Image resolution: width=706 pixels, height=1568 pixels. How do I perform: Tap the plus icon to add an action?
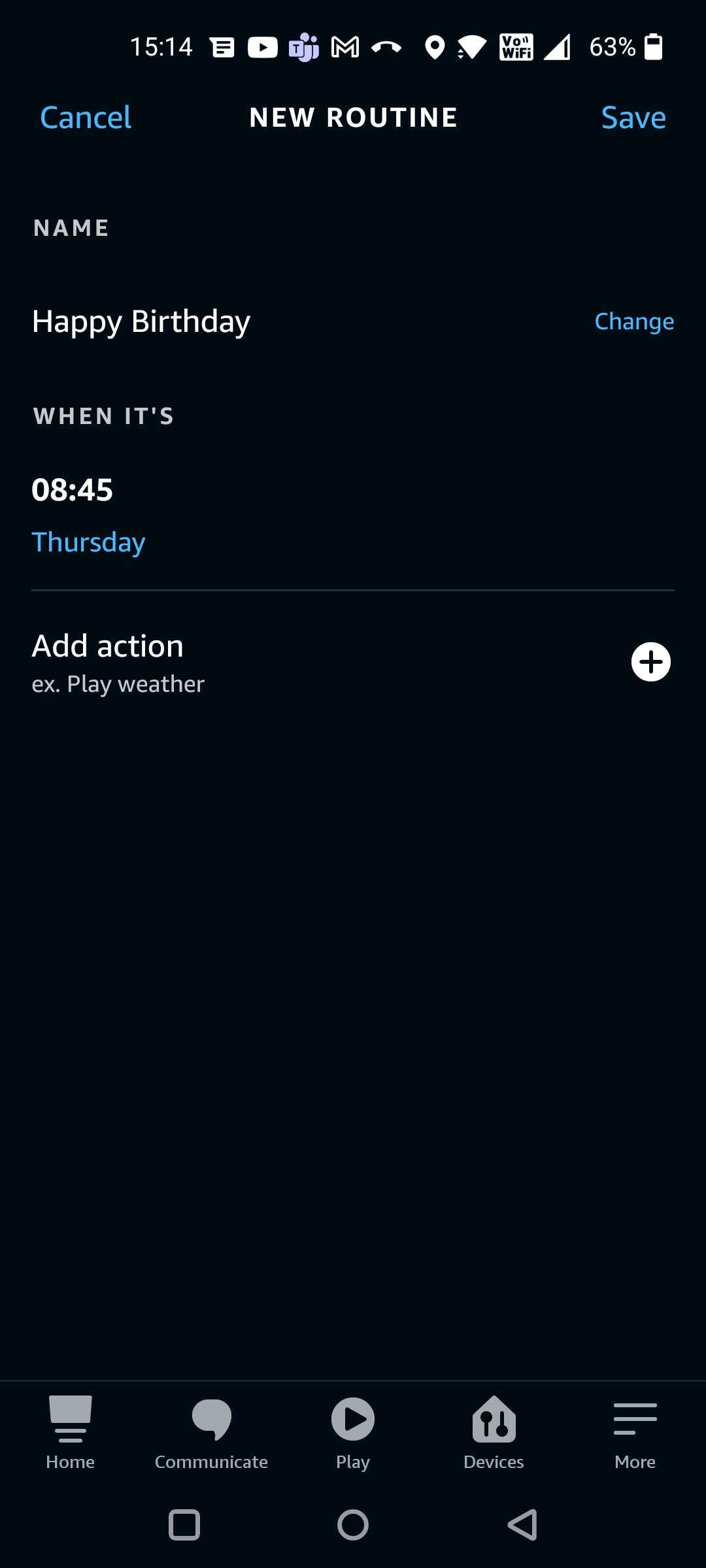click(x=652, y=661)
